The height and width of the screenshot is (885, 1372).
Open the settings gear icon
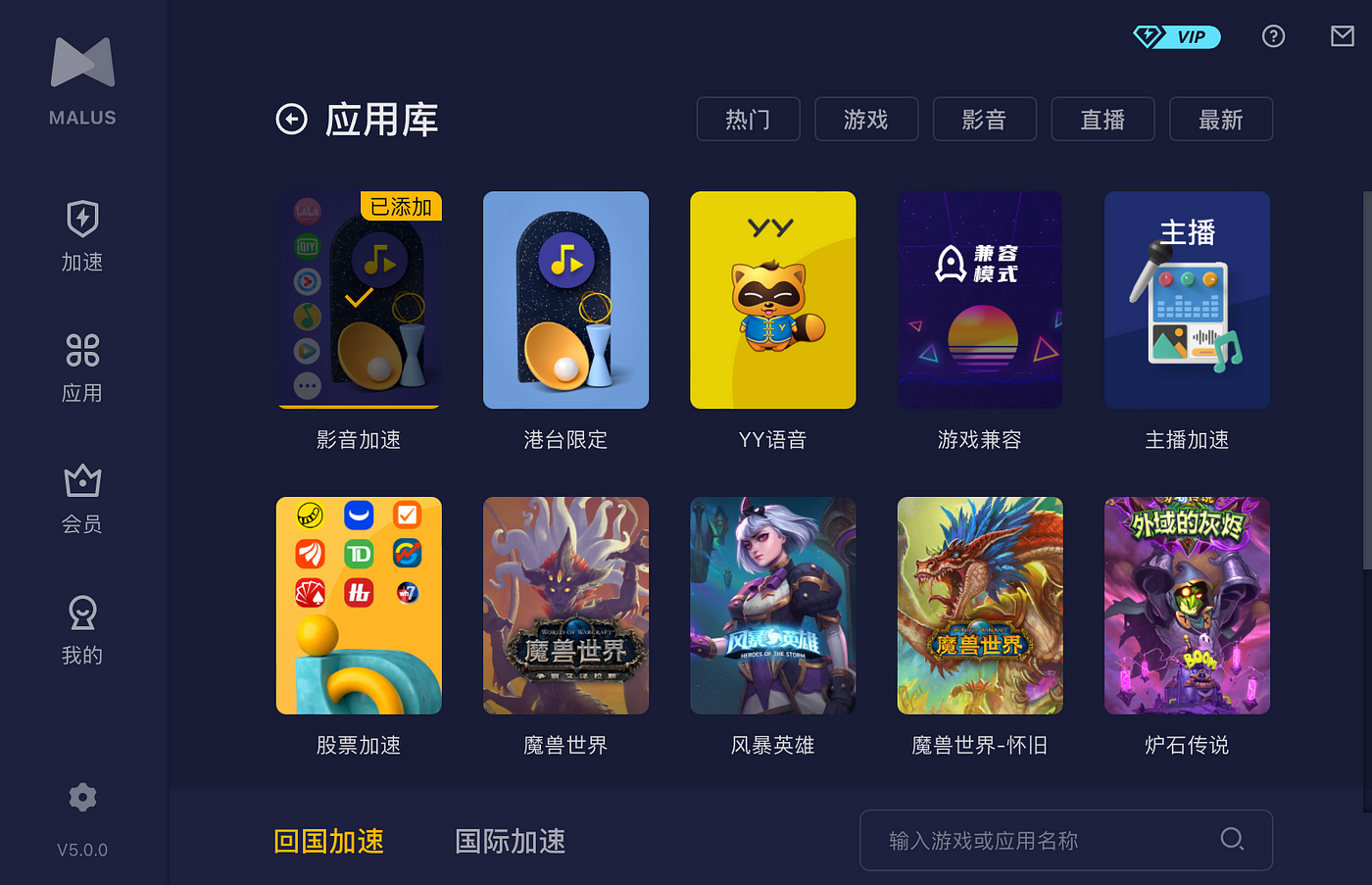[82, 798]
